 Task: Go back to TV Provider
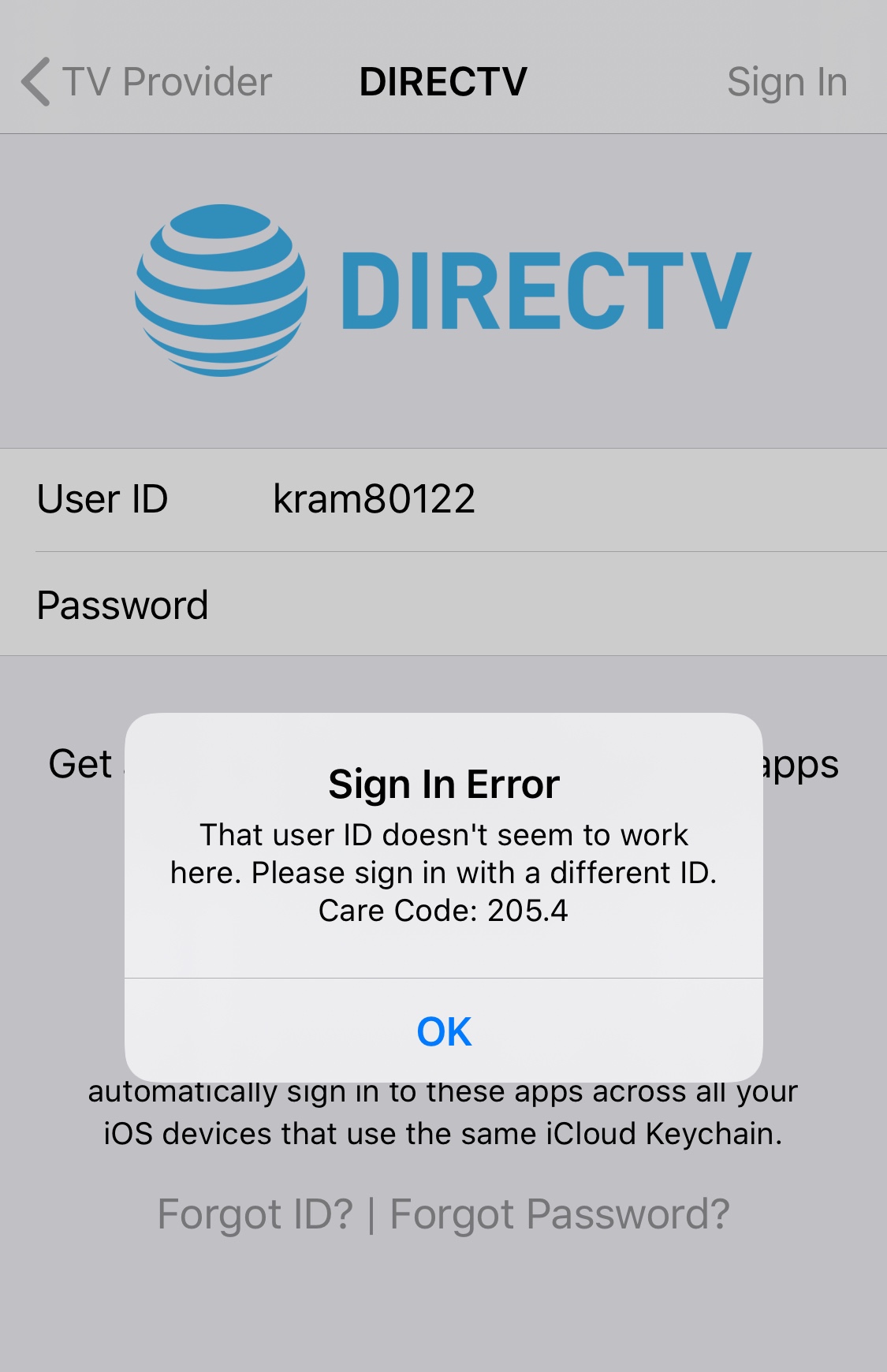pyautogui.click(x=147, y=82)
